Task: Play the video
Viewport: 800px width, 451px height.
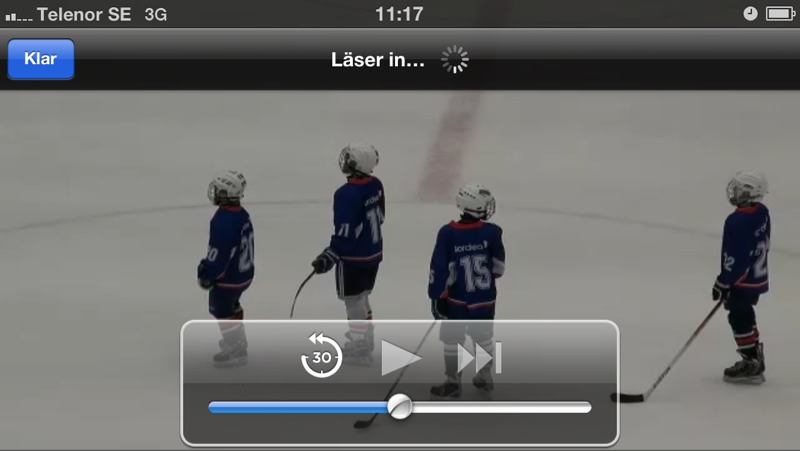Action: [401, 357]
